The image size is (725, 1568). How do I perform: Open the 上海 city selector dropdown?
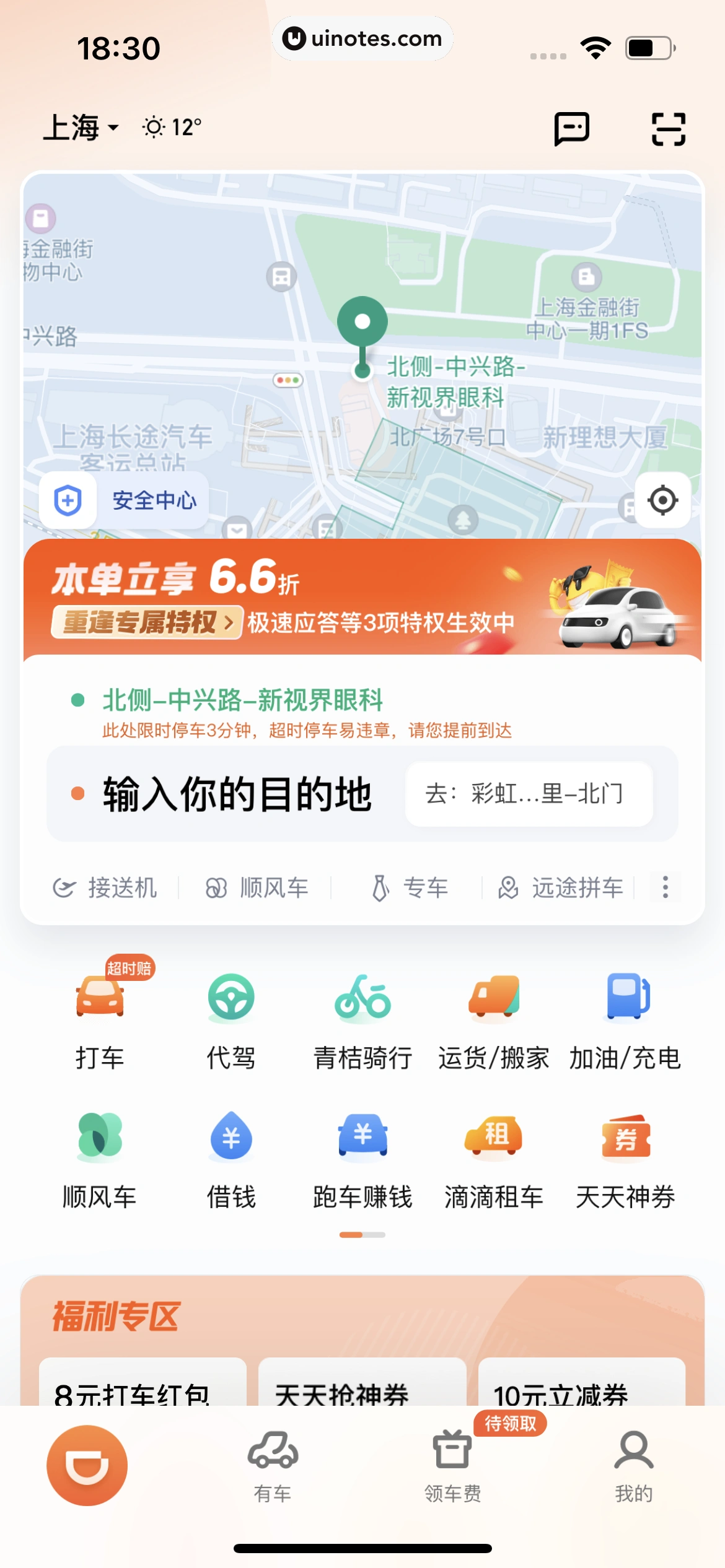(x=81, y=127)
